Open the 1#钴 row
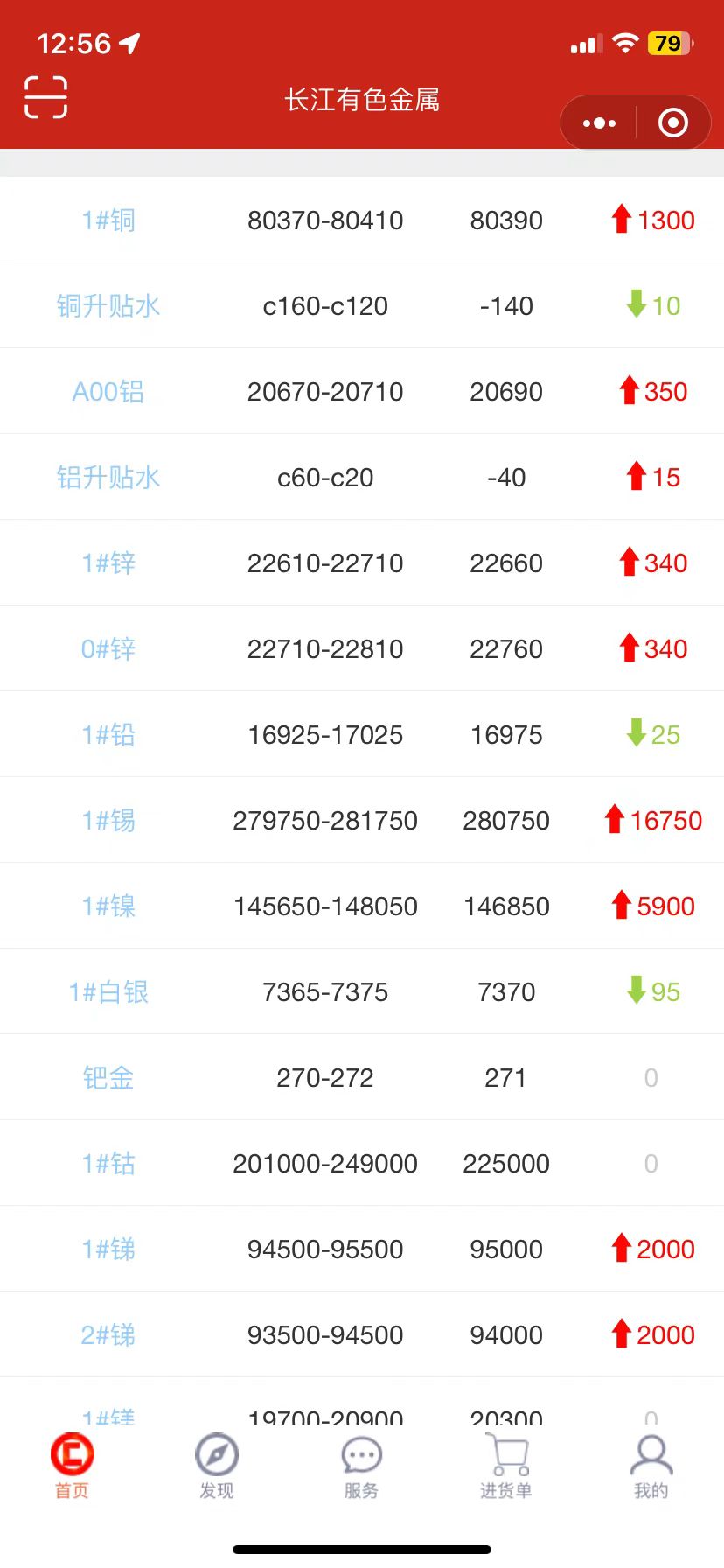 click(x=108, y=1164)
